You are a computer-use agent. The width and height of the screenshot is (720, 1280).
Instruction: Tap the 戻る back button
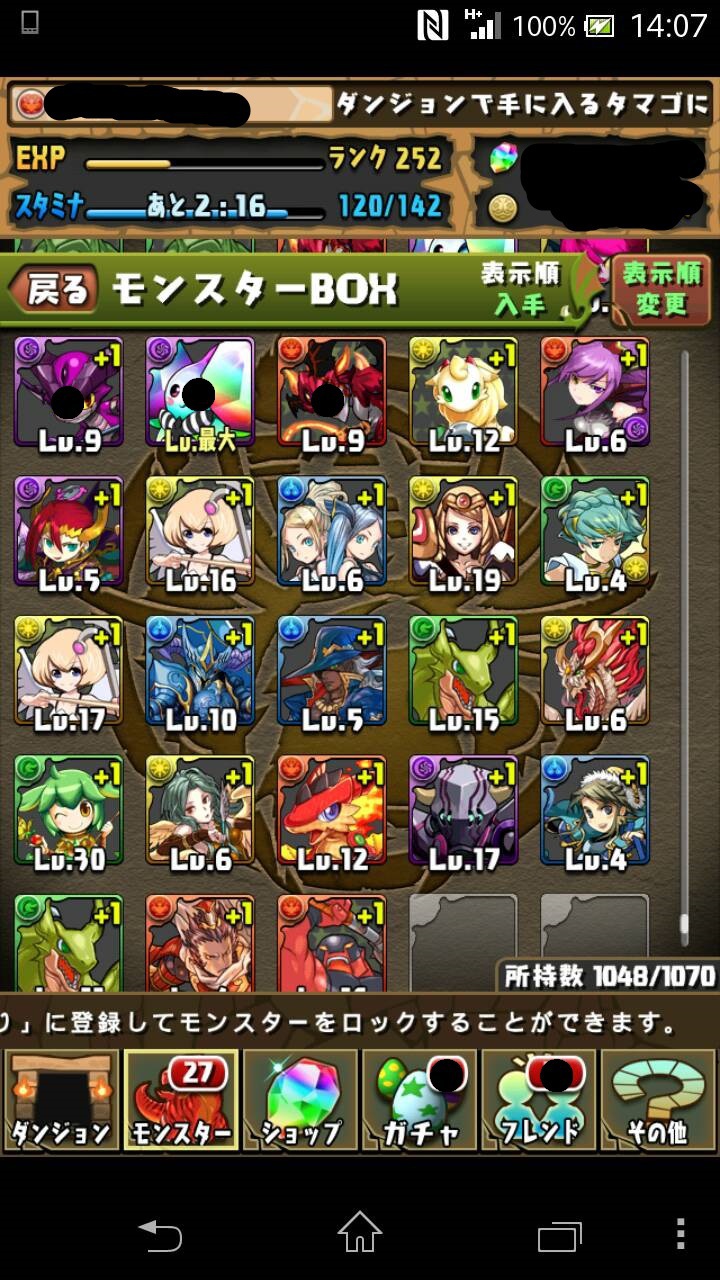54,290
